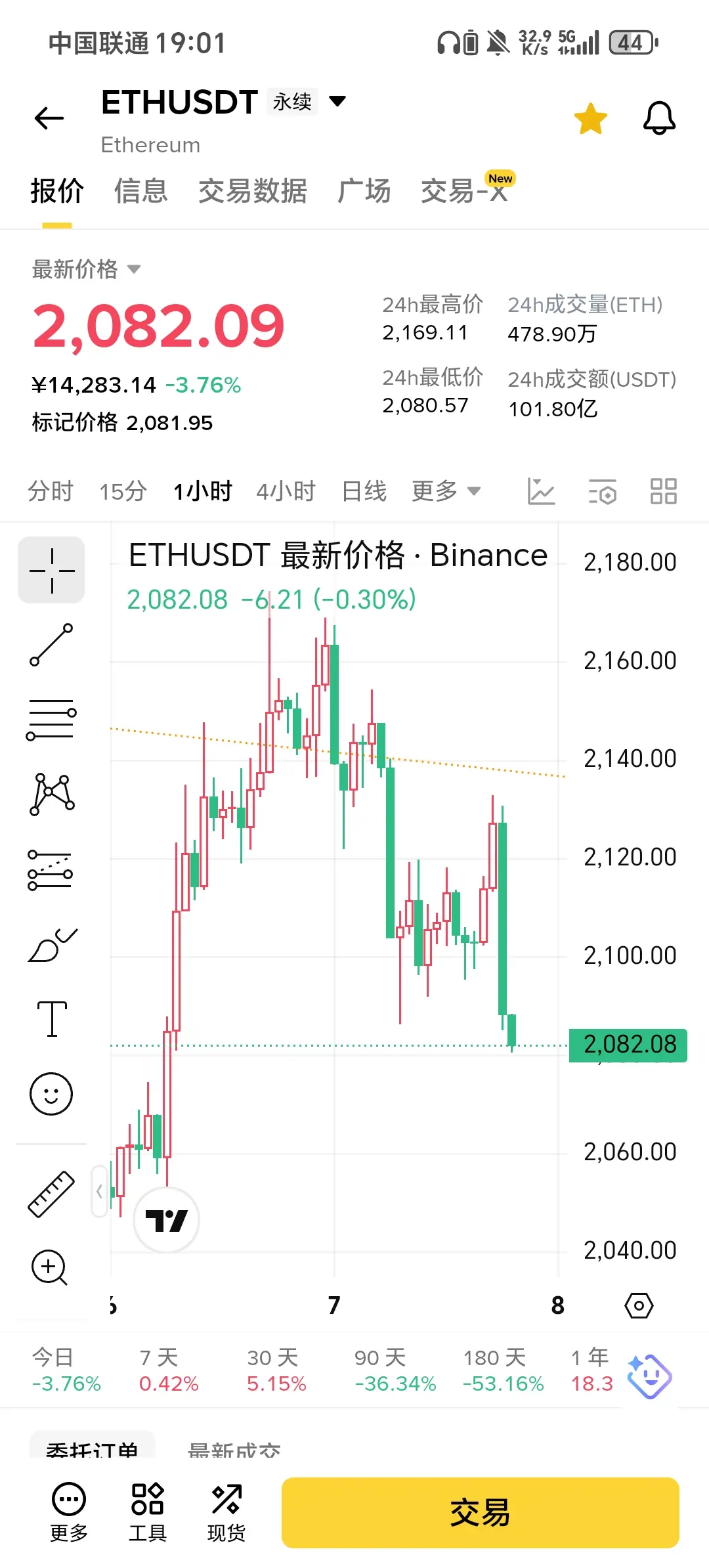This screenshot has height=1568, width=709.
Task: Tap the yellow 交易 button
Action: coord(480,1512)
